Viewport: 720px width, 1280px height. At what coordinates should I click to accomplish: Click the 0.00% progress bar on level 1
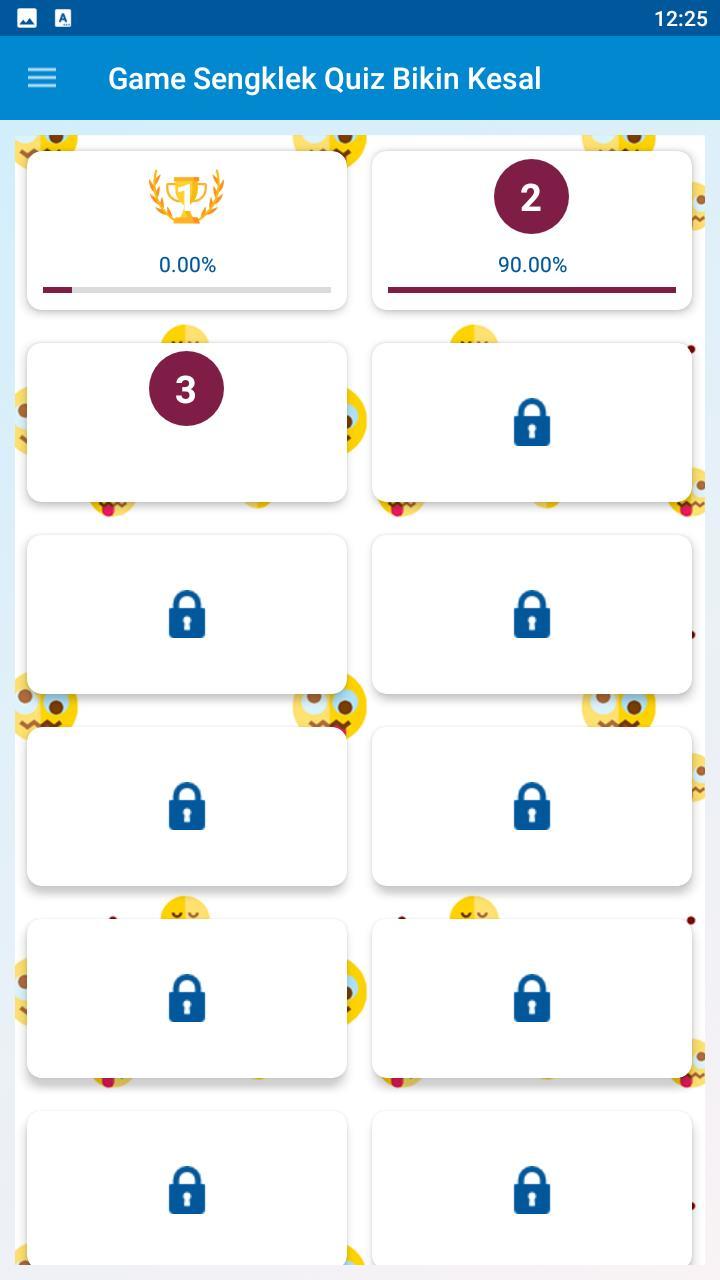[186, 289]
